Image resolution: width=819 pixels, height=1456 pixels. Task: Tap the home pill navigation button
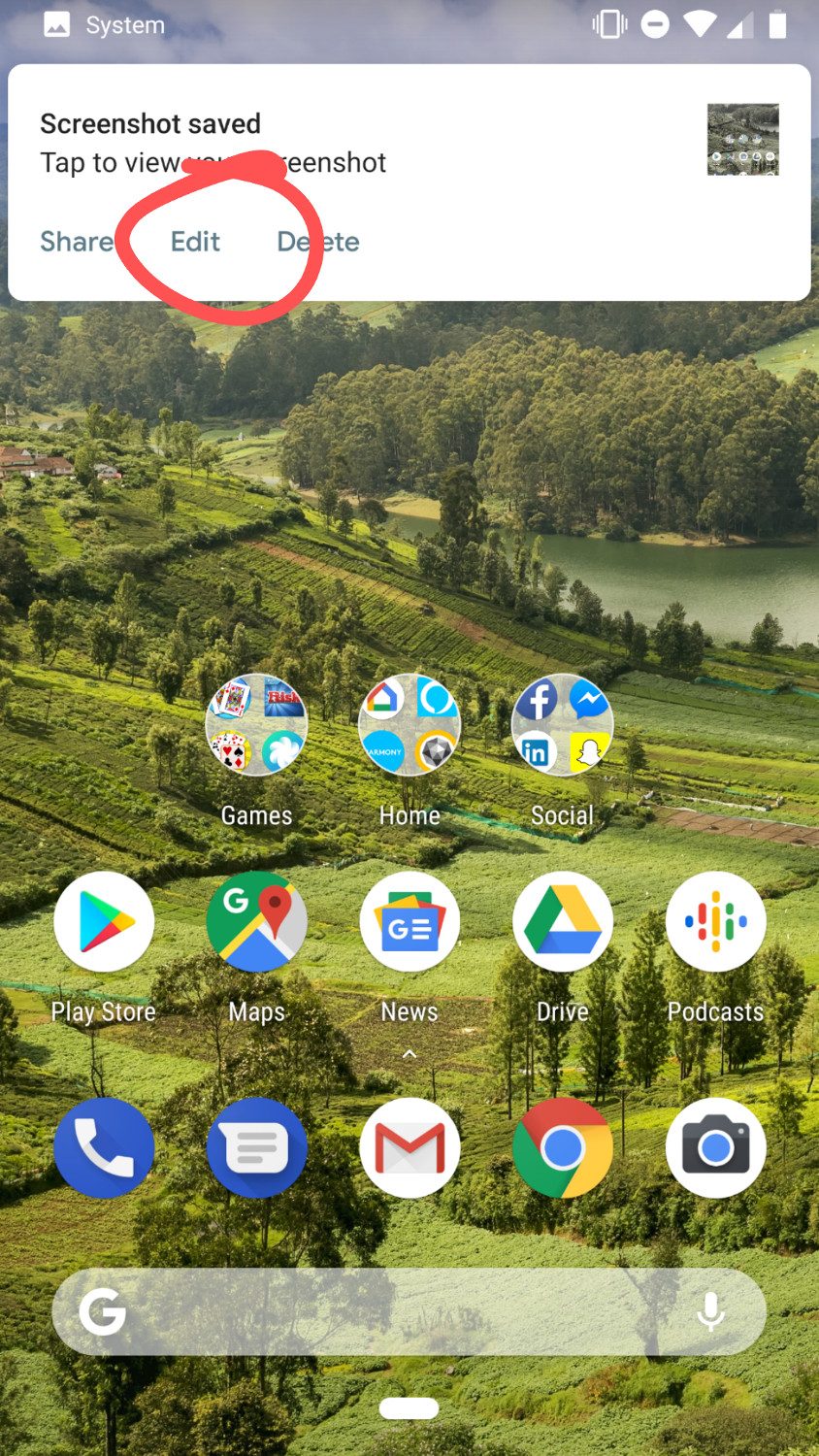click(x=409, y=1408)
